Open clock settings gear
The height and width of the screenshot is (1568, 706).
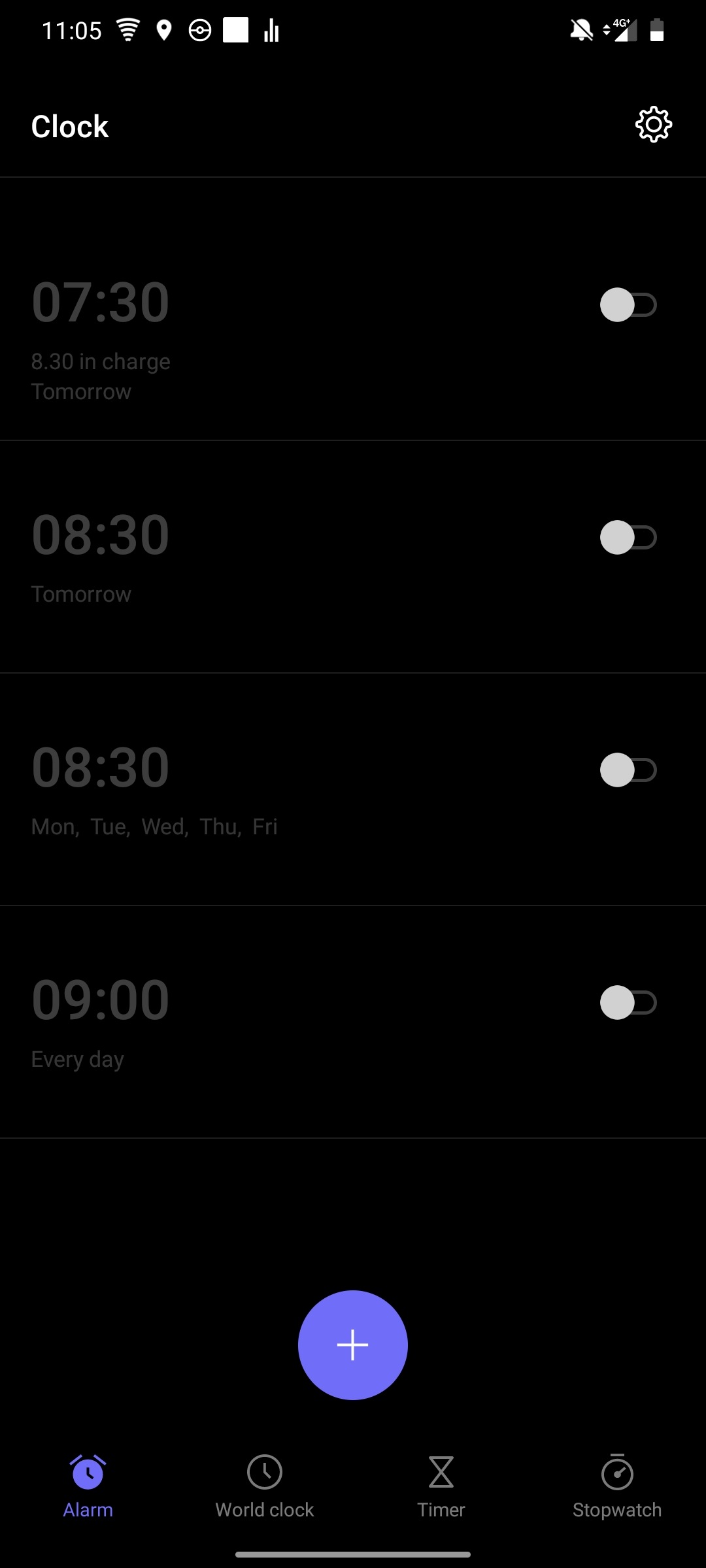click(x=654, y=125)
